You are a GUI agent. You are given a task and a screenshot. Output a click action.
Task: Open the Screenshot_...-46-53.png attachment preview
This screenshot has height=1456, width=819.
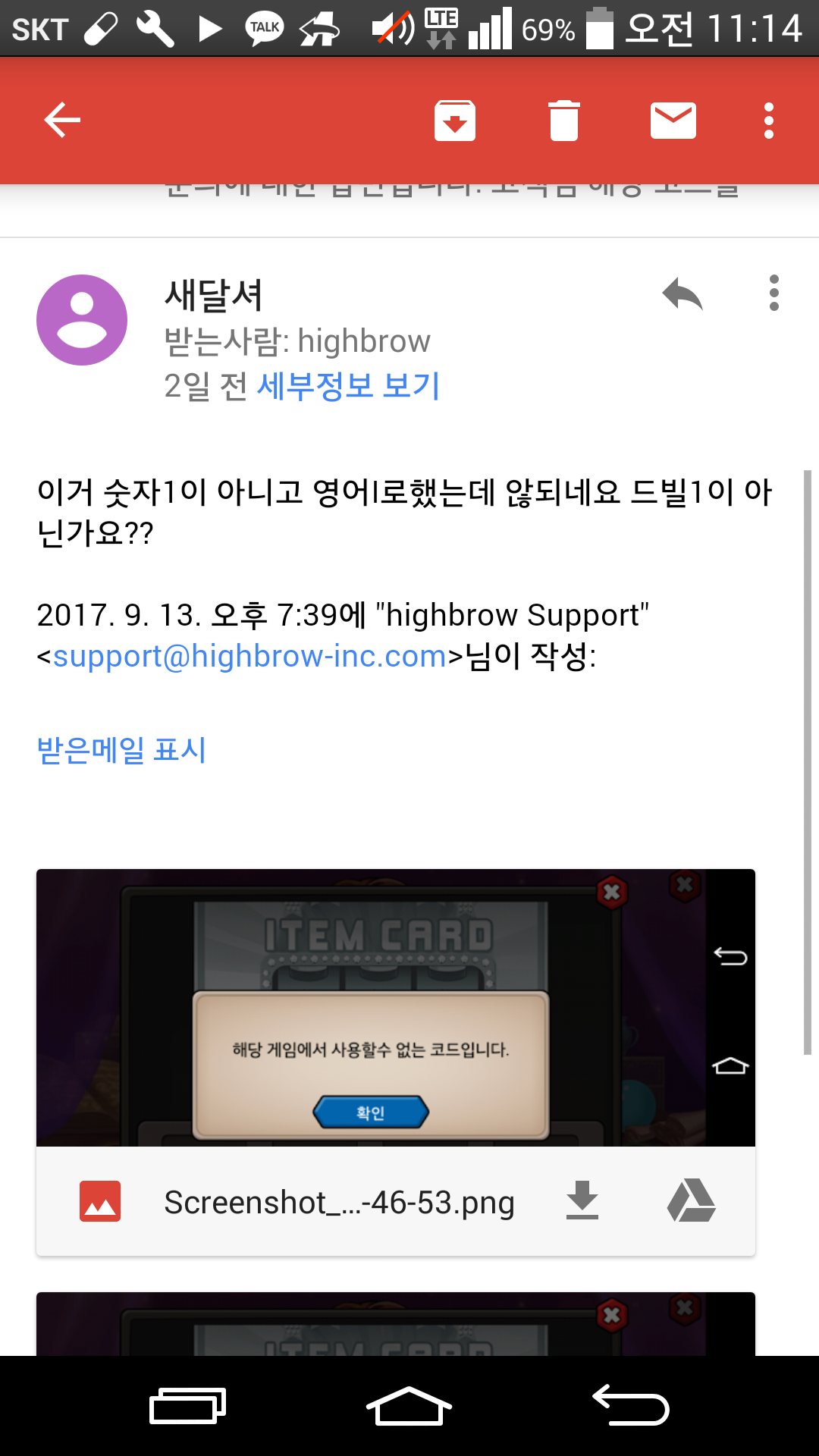tap(395, 1007)
